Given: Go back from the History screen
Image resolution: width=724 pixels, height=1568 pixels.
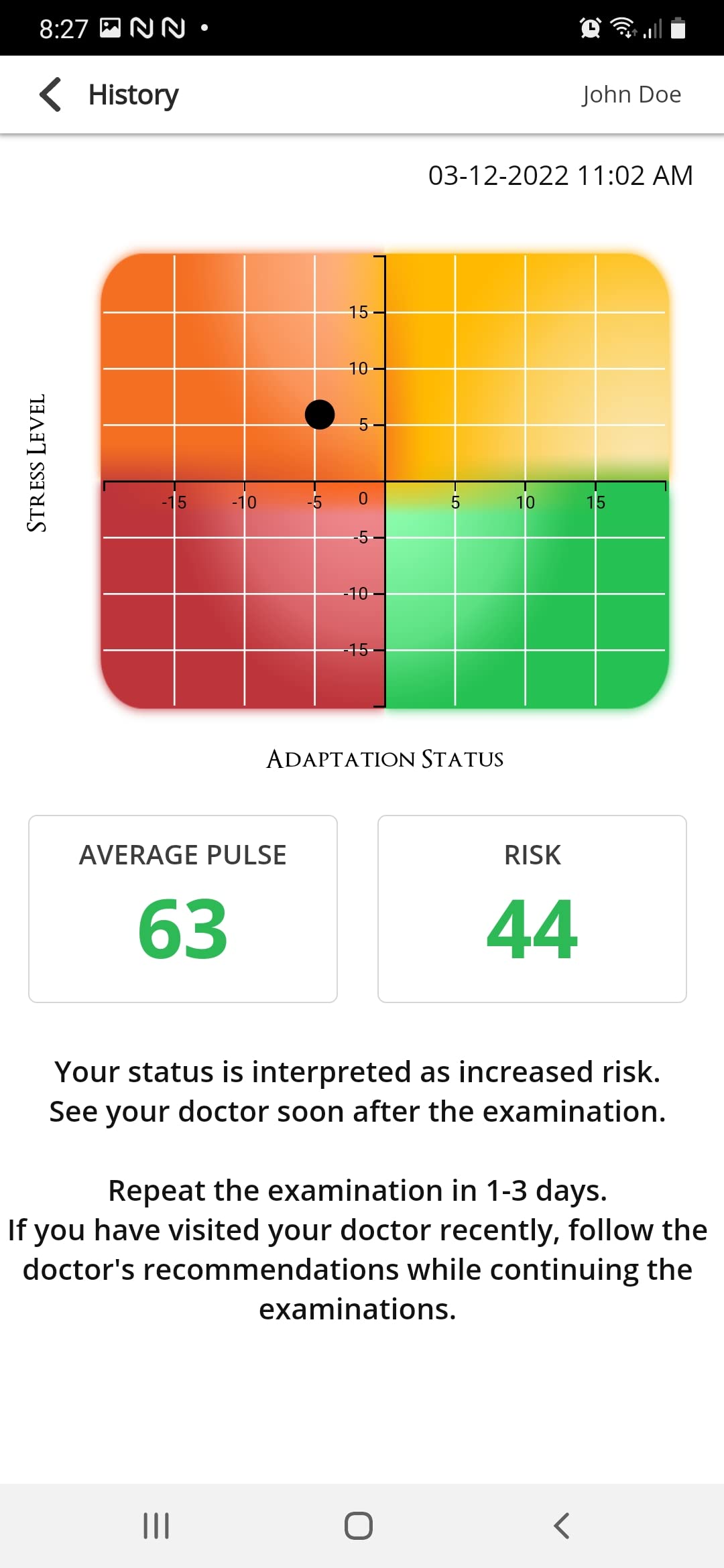Looking at the screenshot, I should click(x=51, y=94).
